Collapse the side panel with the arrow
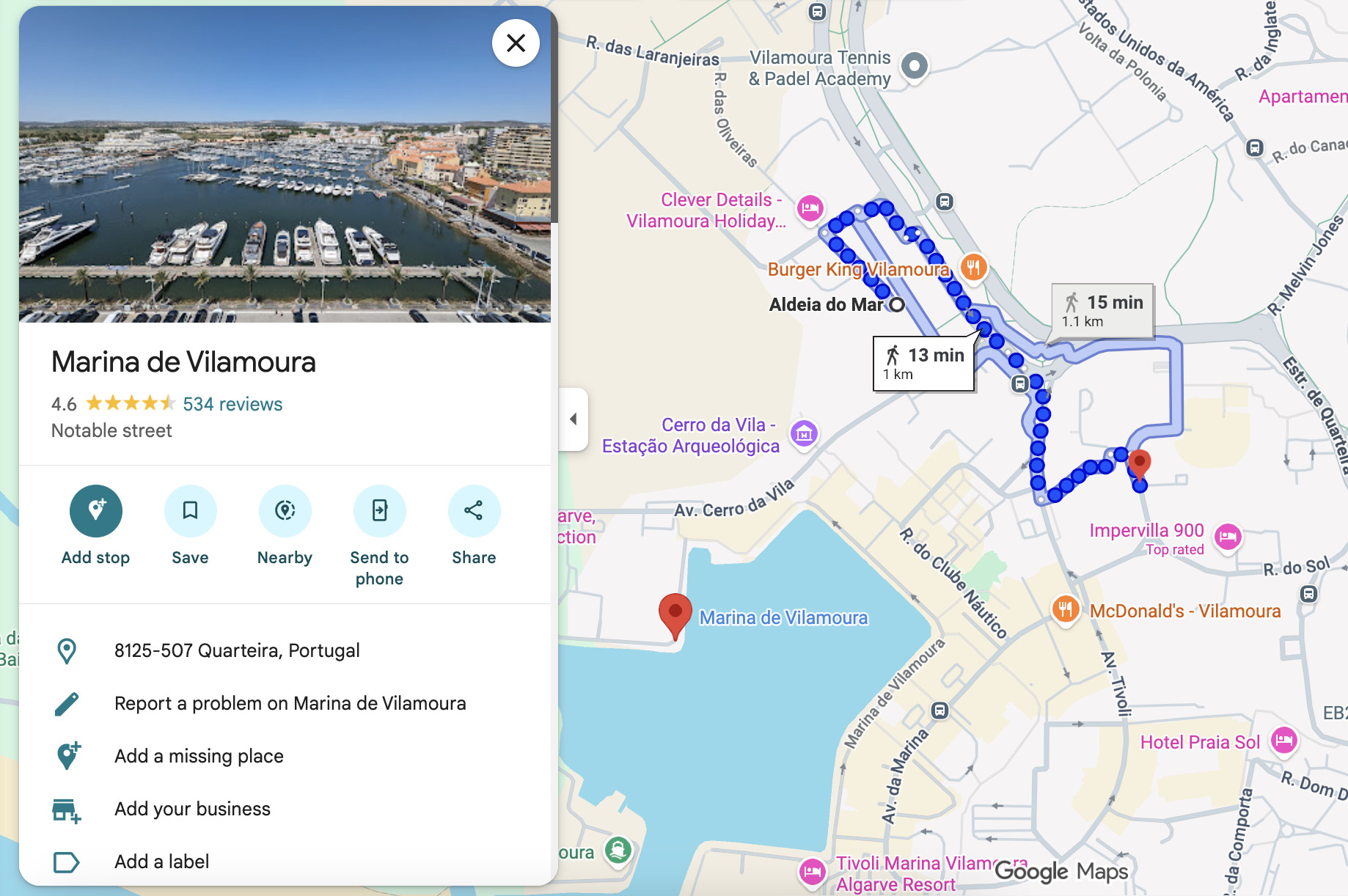The width and height of the screenshot is (1348, 896). point(574,419)
